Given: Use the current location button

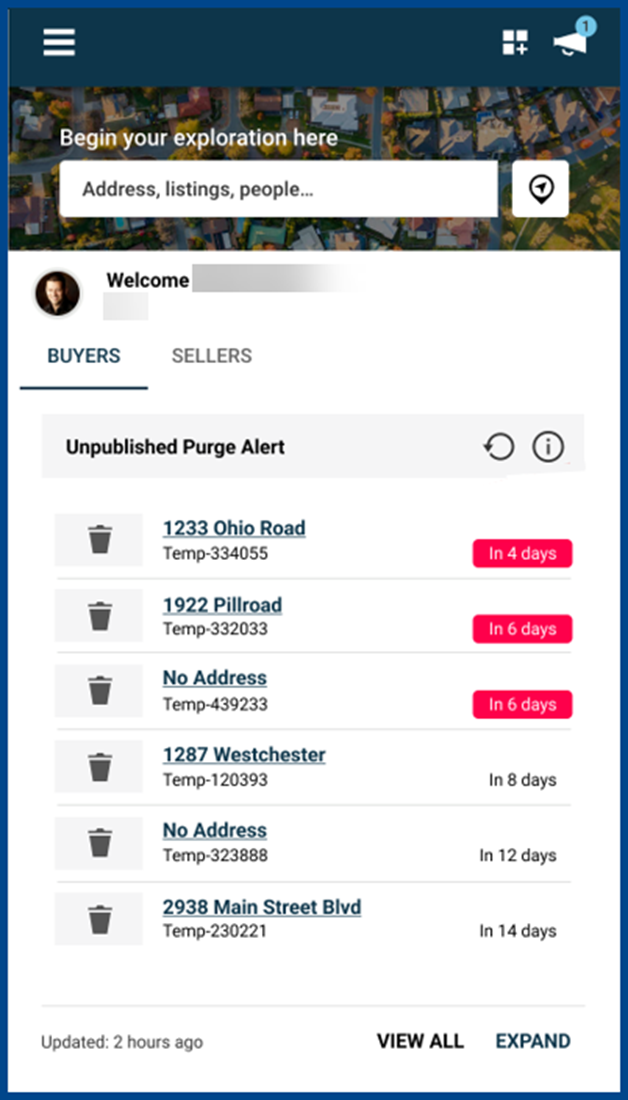Looking at the screenshot, I should pos(540,189).
